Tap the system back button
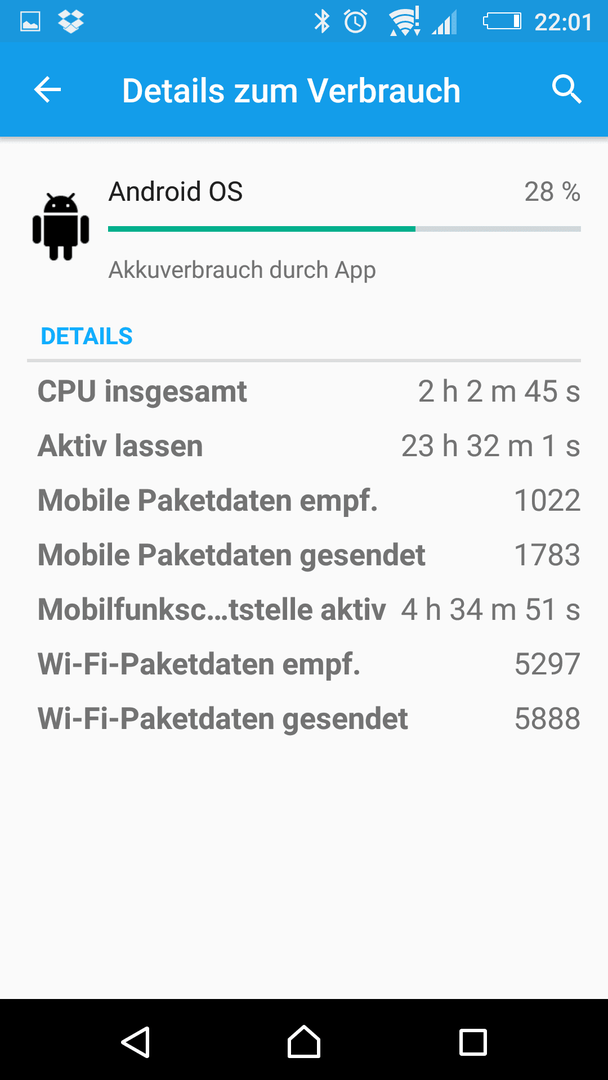This screenshot has width=608, height=1080. (x=136, y=1041)
